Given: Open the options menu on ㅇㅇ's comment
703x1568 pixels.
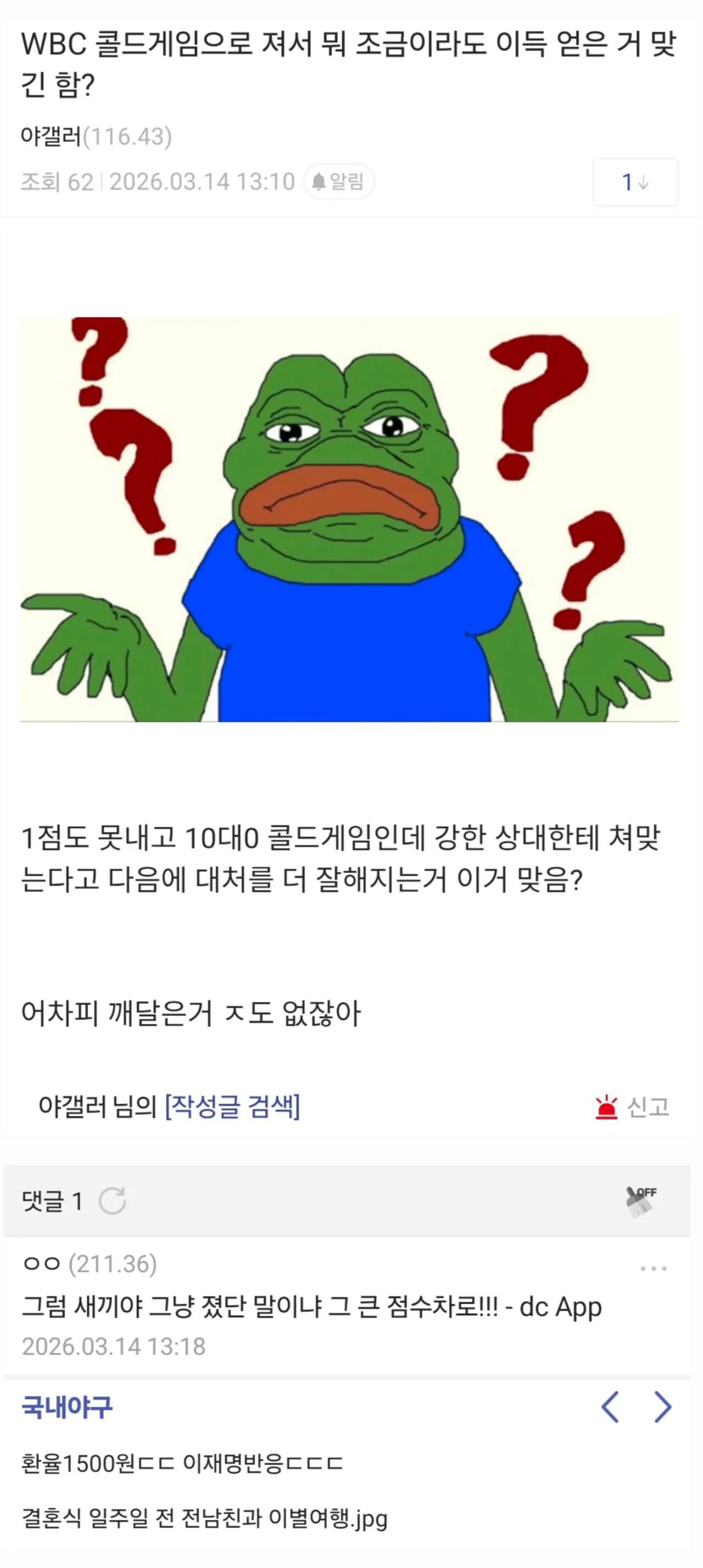Looking at the screenshot, I should point(653,1269).
